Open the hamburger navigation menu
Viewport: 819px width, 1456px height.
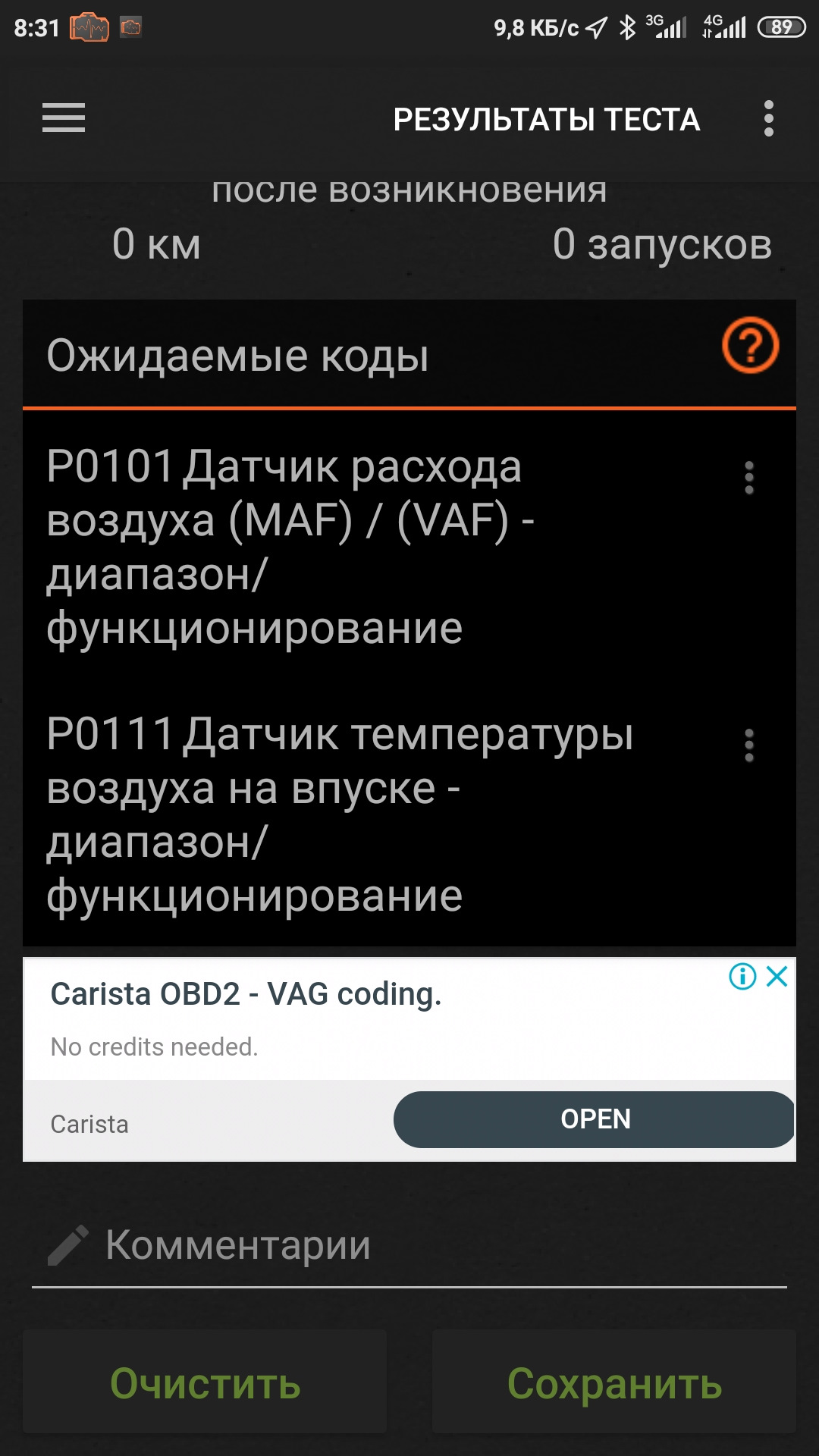(x=64, y=118)
